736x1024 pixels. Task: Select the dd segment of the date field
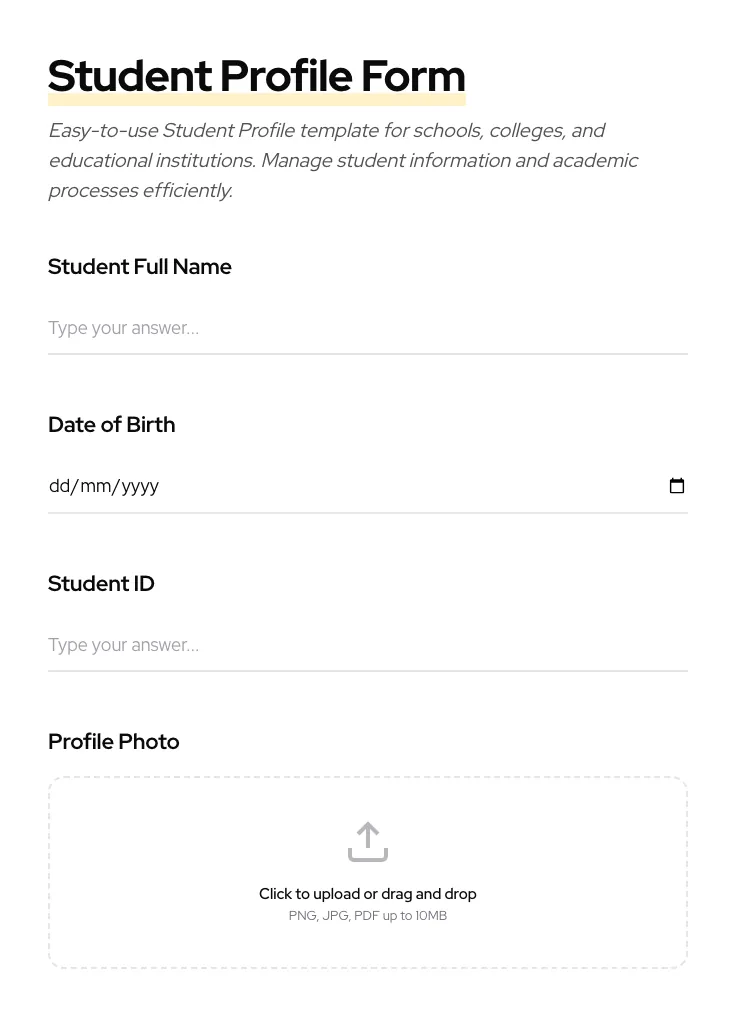[x=58, y=485]
